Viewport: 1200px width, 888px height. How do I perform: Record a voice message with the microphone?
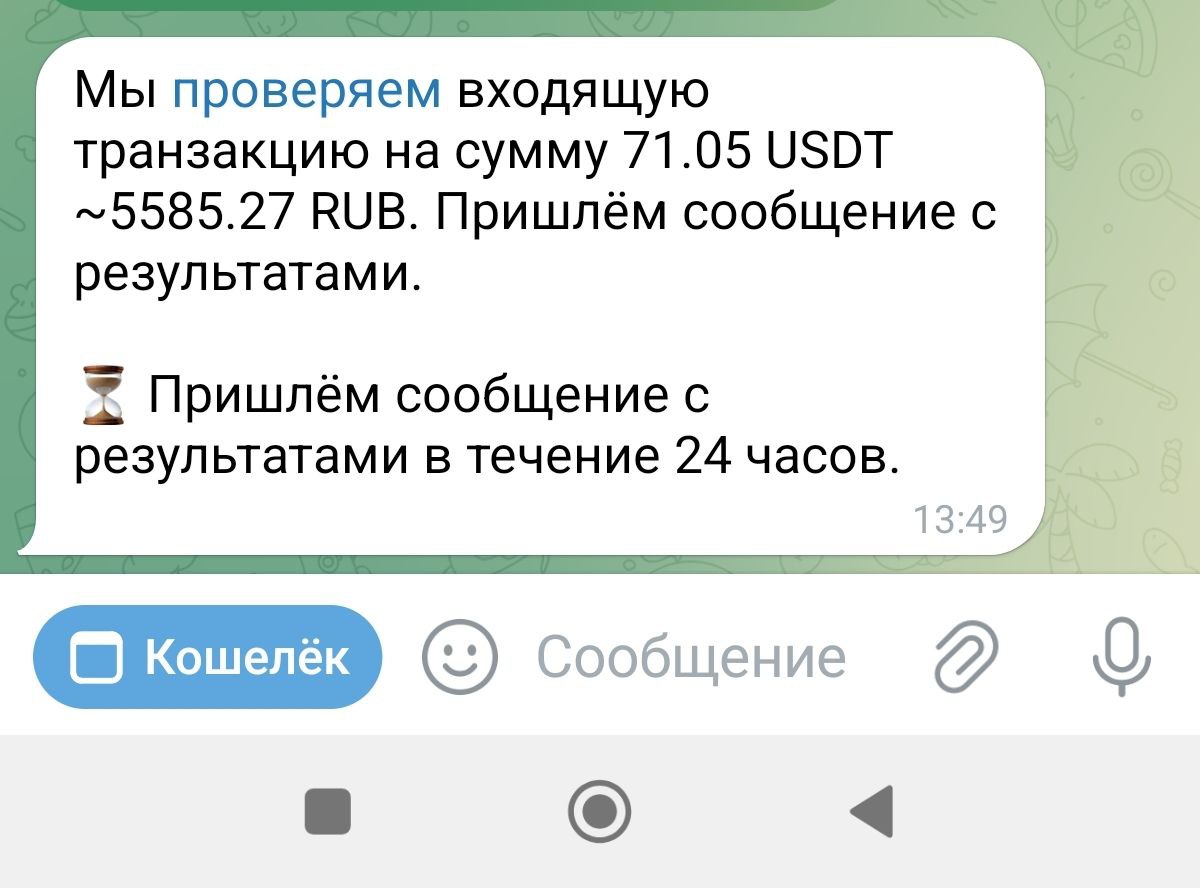click(x=1121, y=657)
